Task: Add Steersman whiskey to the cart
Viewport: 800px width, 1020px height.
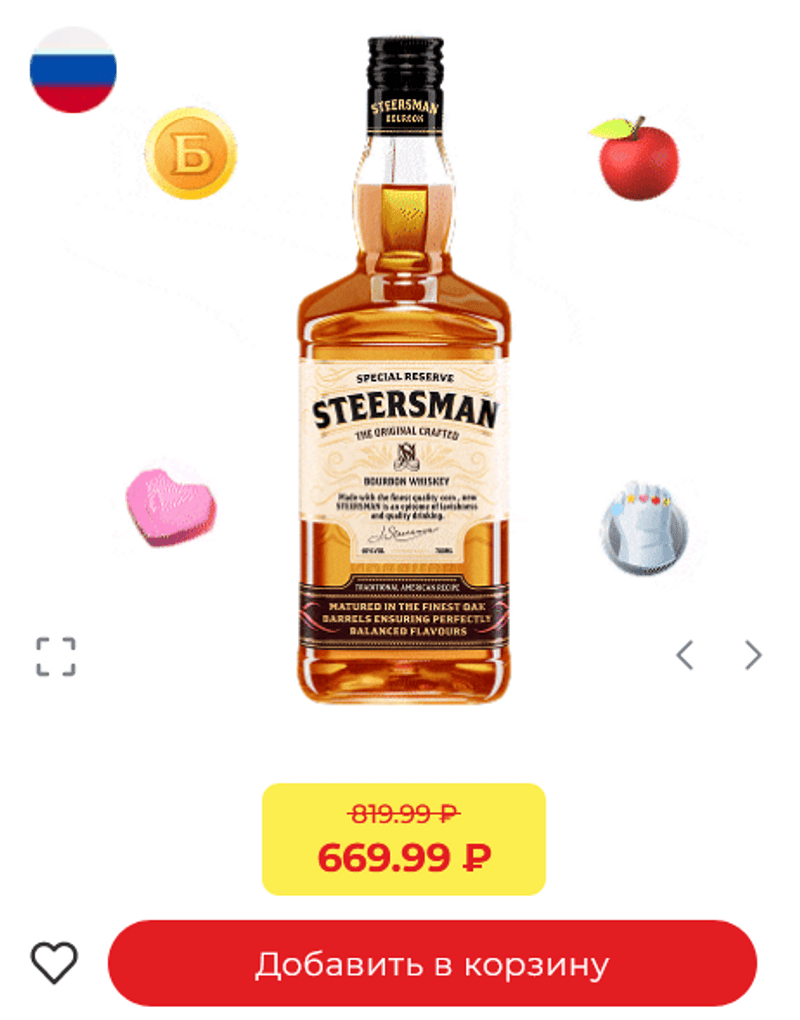Action: [x=432, y=964]
